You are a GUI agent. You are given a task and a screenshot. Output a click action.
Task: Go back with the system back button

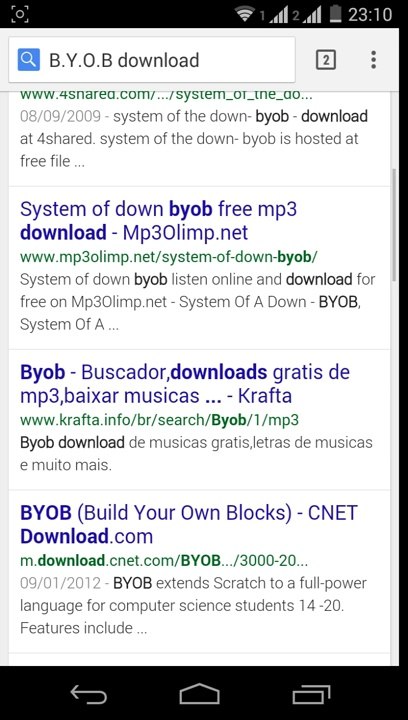click(89, 694)
